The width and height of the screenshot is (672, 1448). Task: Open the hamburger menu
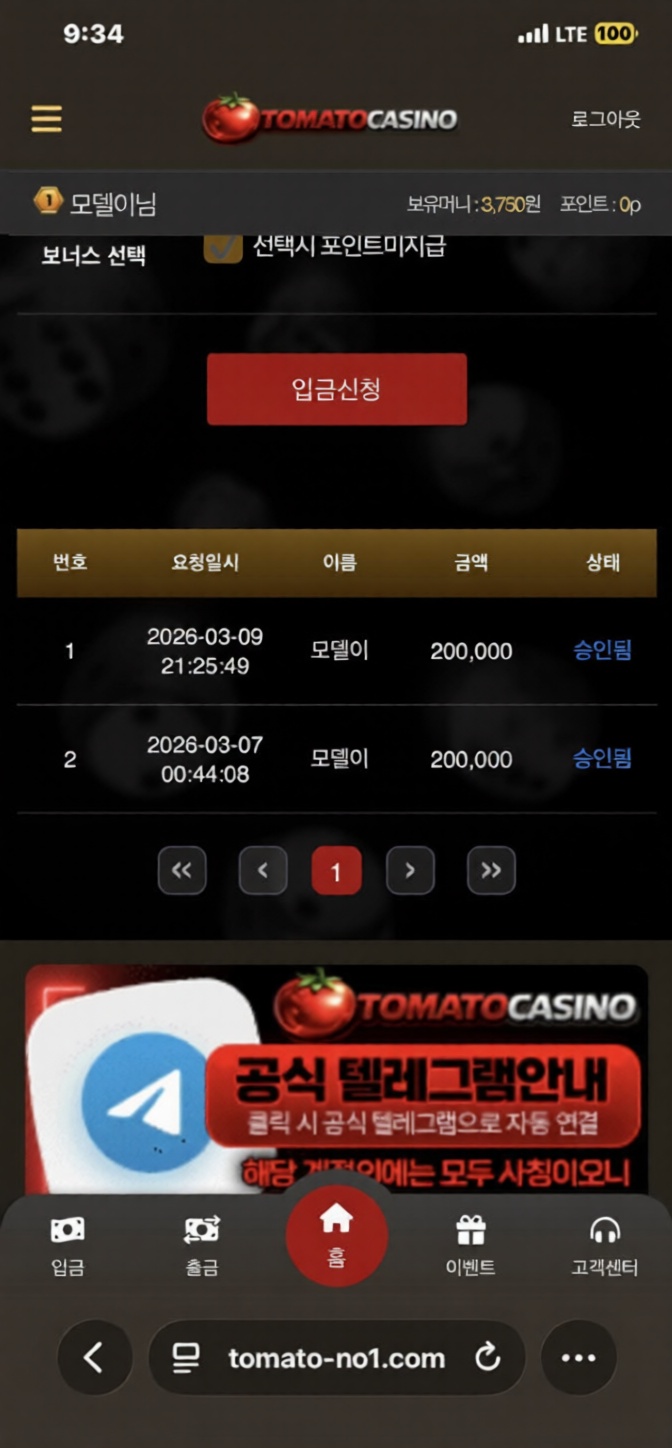pos(46,119)
